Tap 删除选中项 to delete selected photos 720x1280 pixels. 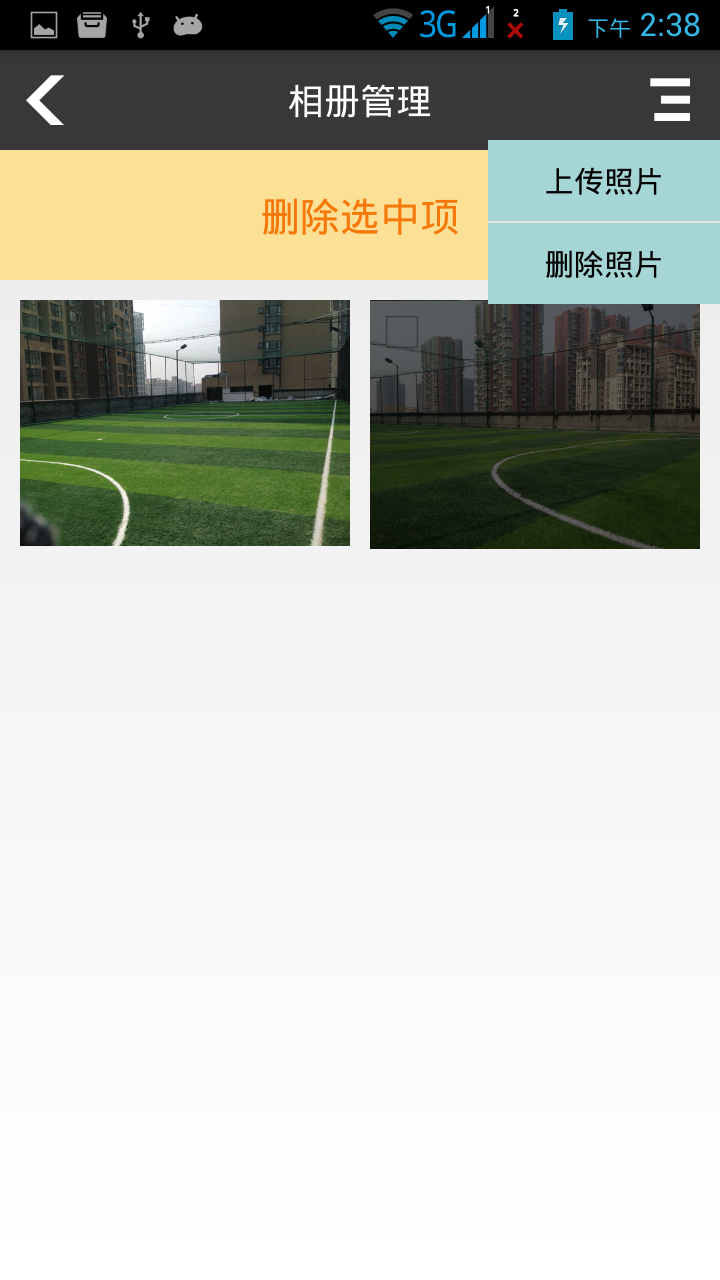(360, 217)
